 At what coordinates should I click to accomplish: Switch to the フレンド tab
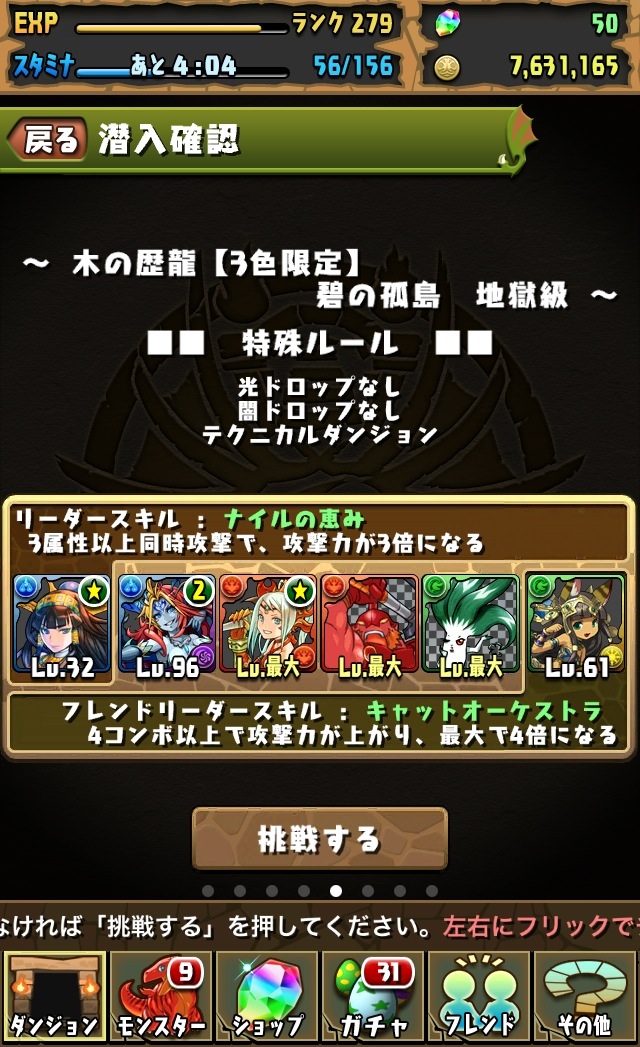(x=479, y=996)
